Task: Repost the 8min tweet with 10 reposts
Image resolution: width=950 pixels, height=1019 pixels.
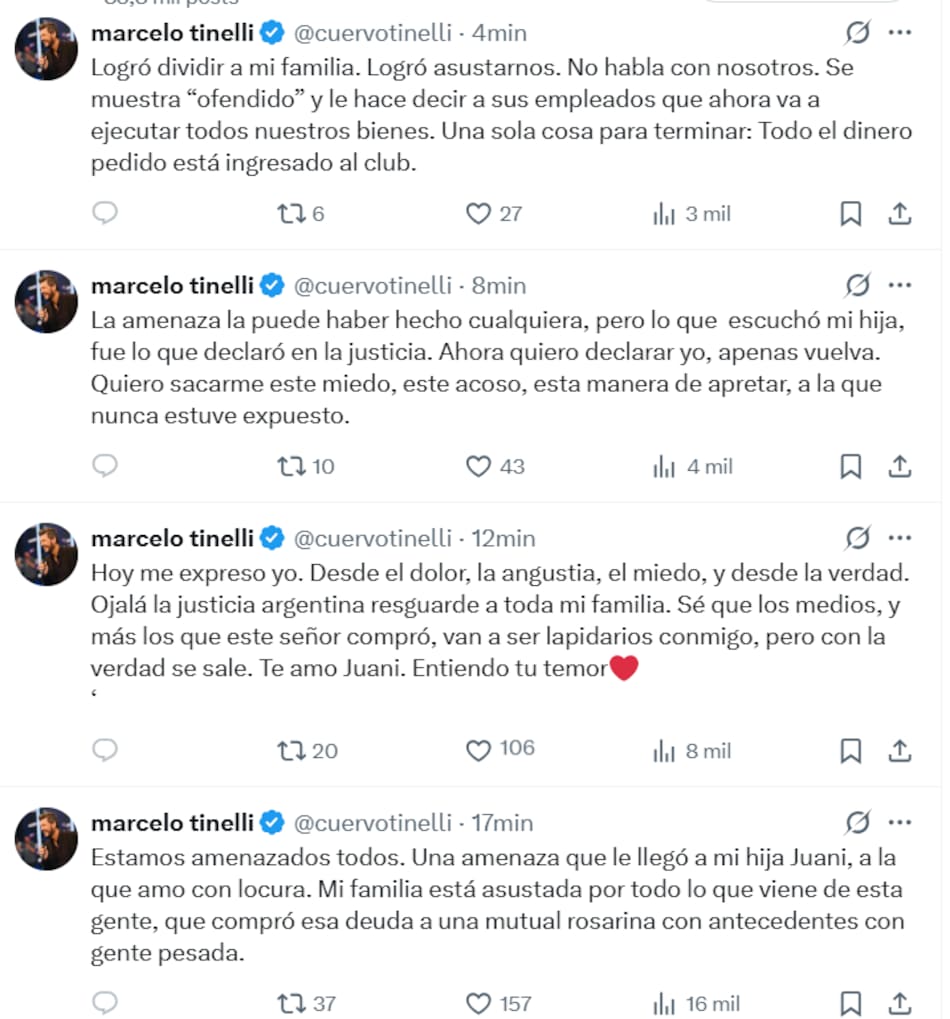Action: click(x=291, y=466)
